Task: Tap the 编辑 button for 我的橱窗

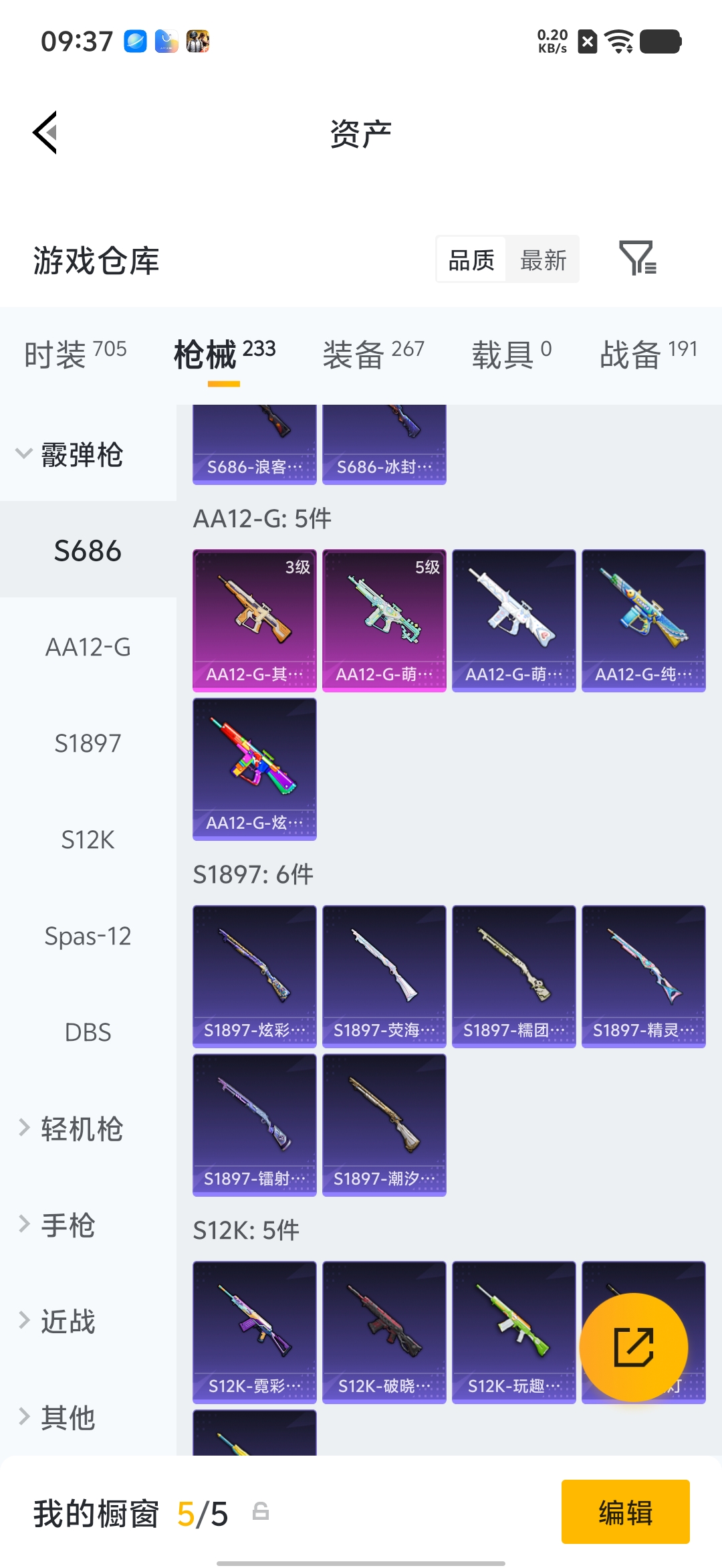Action: [x=626, y=1512]
